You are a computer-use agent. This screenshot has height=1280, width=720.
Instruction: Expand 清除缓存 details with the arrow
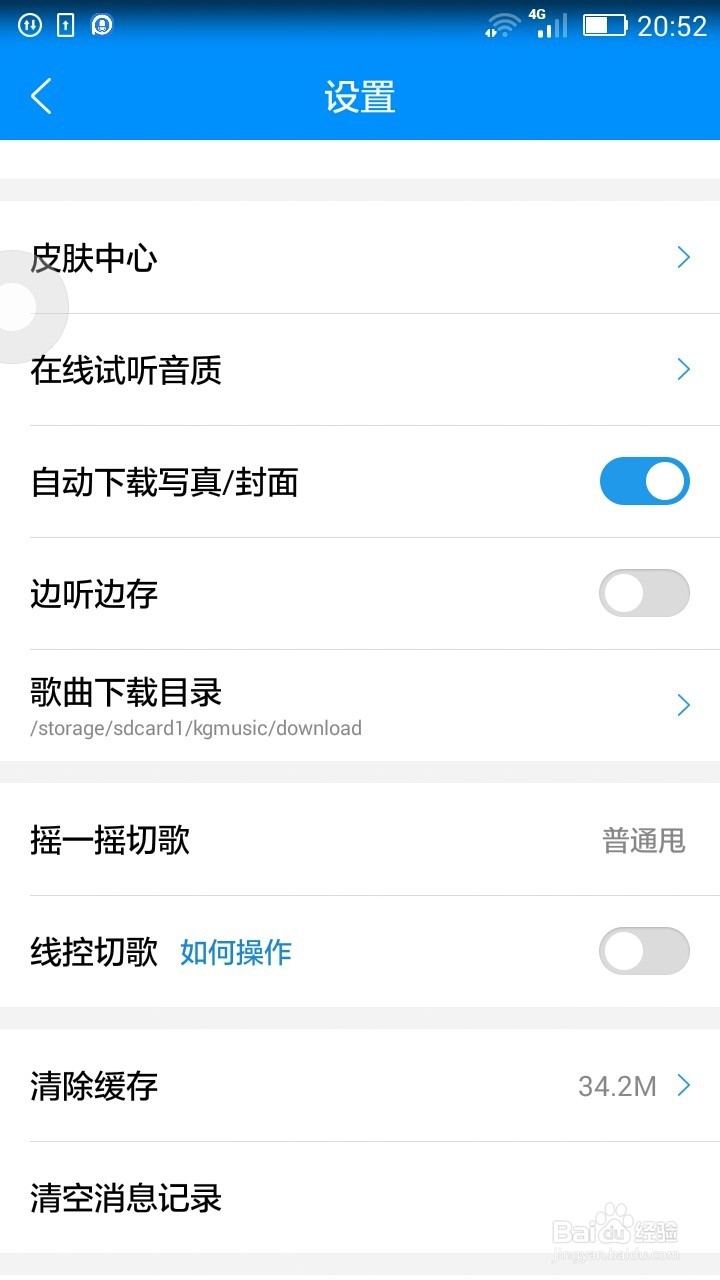pyautogui.click(x=684, y=1085)
